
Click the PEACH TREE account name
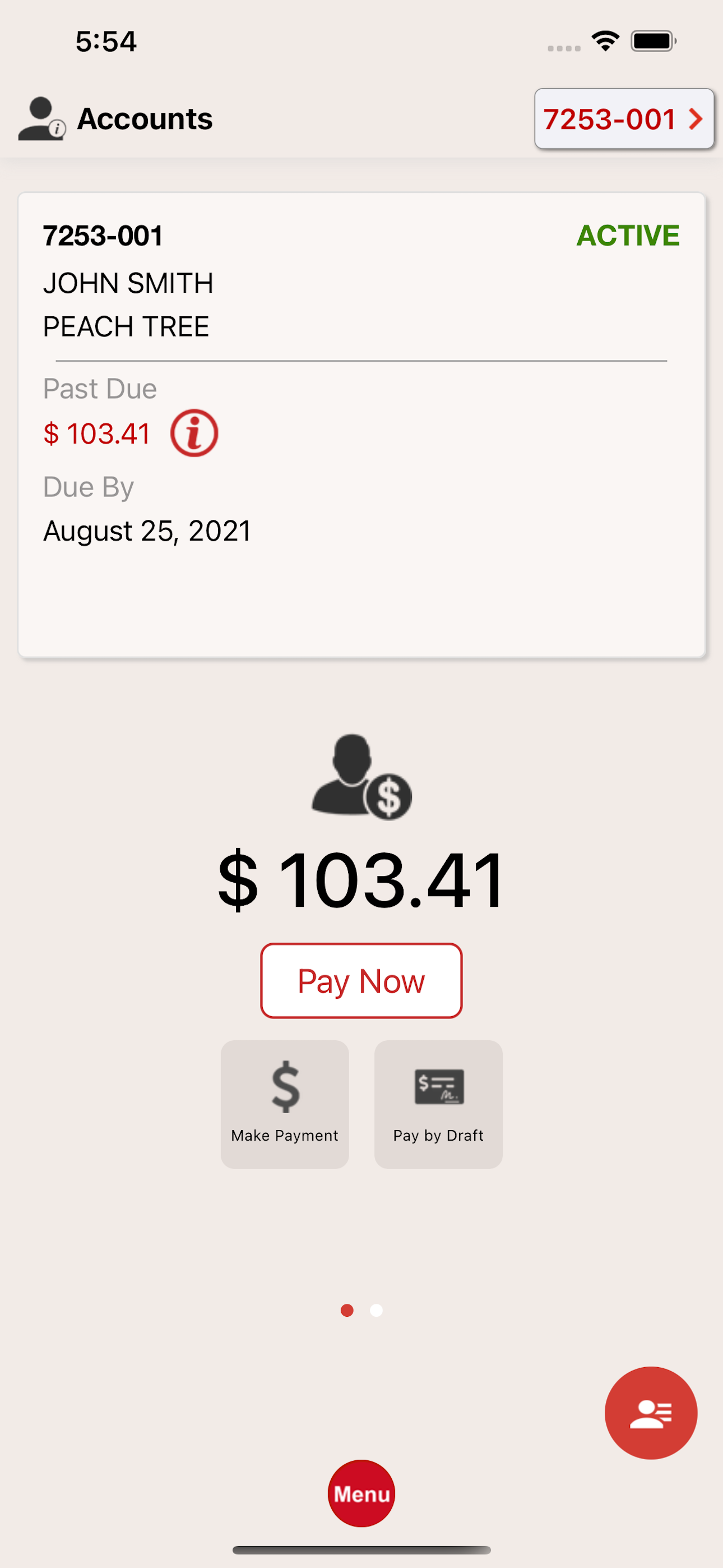tap(126, 326)
